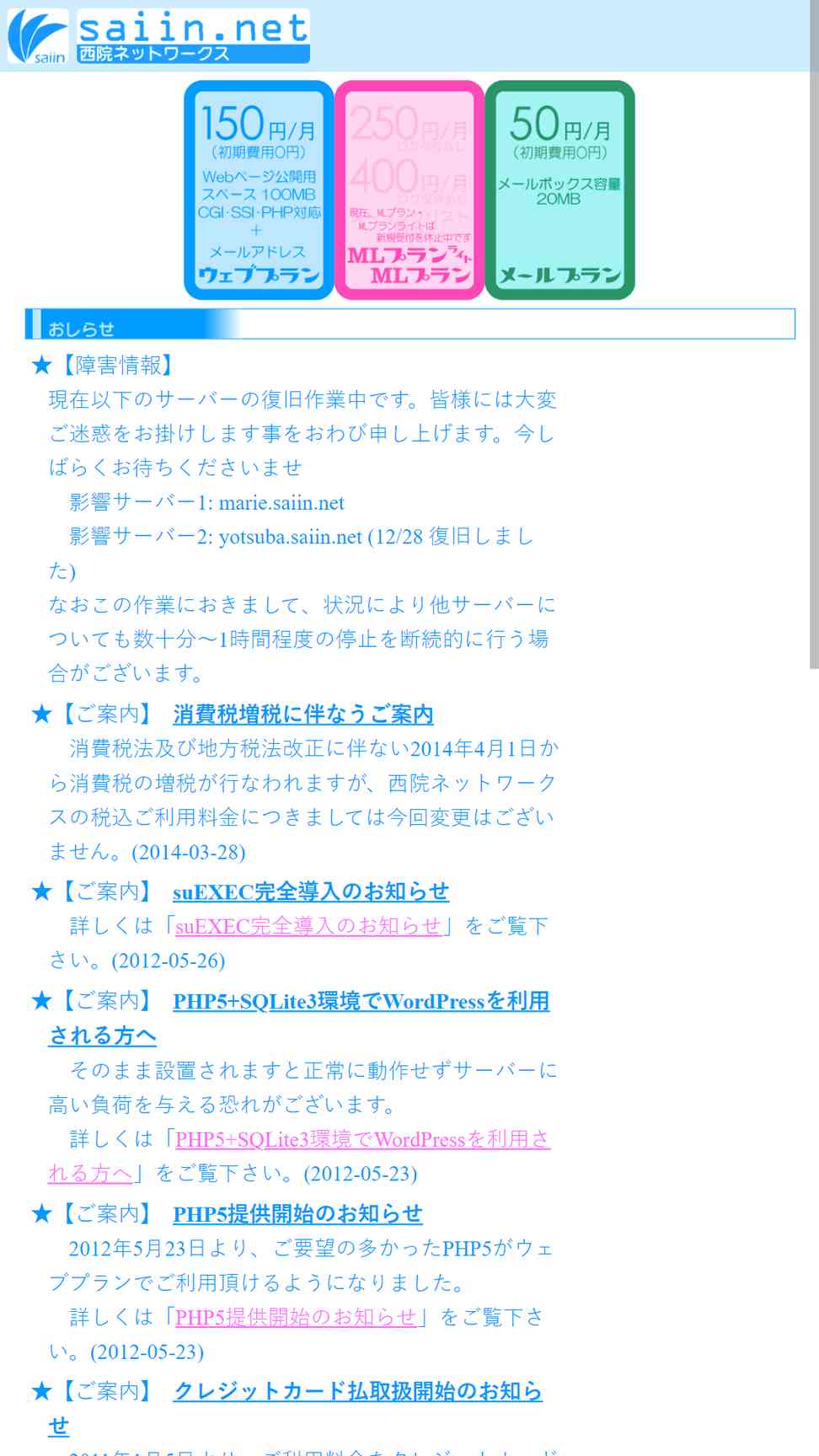Tap the pink PHP5提供開始のお知らせ inline link

[x=297, y=1317]
